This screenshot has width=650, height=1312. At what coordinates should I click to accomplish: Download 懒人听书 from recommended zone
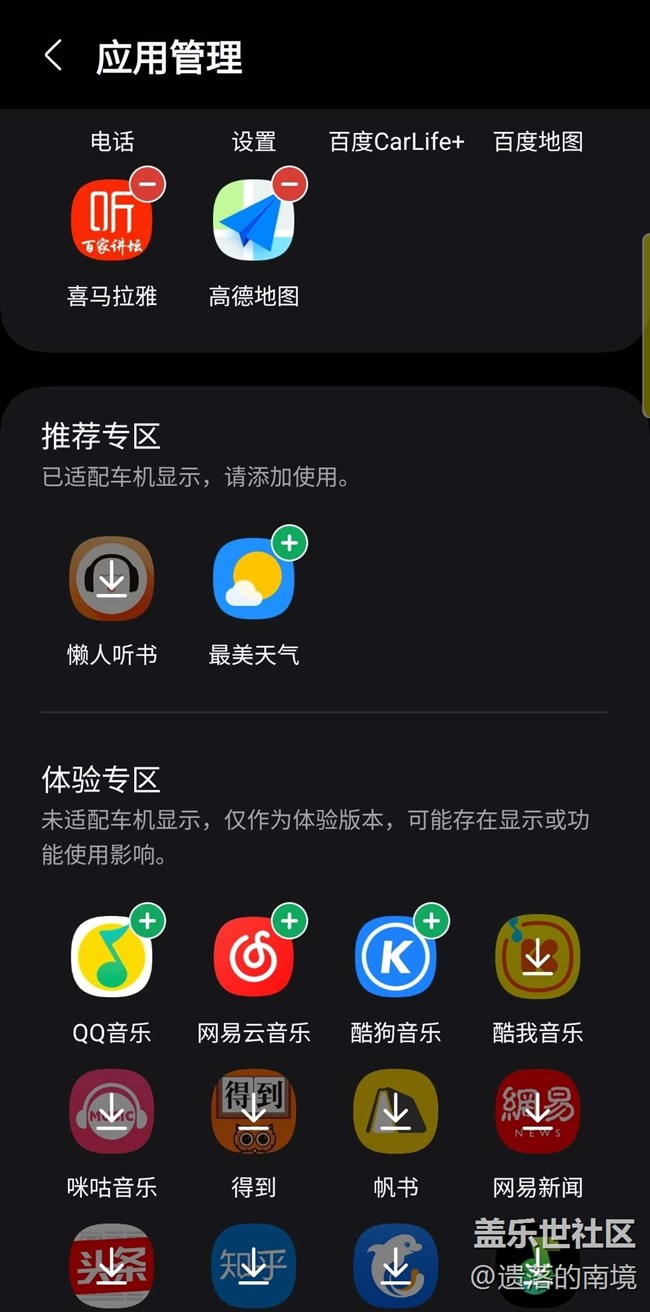tap(112, 578)
